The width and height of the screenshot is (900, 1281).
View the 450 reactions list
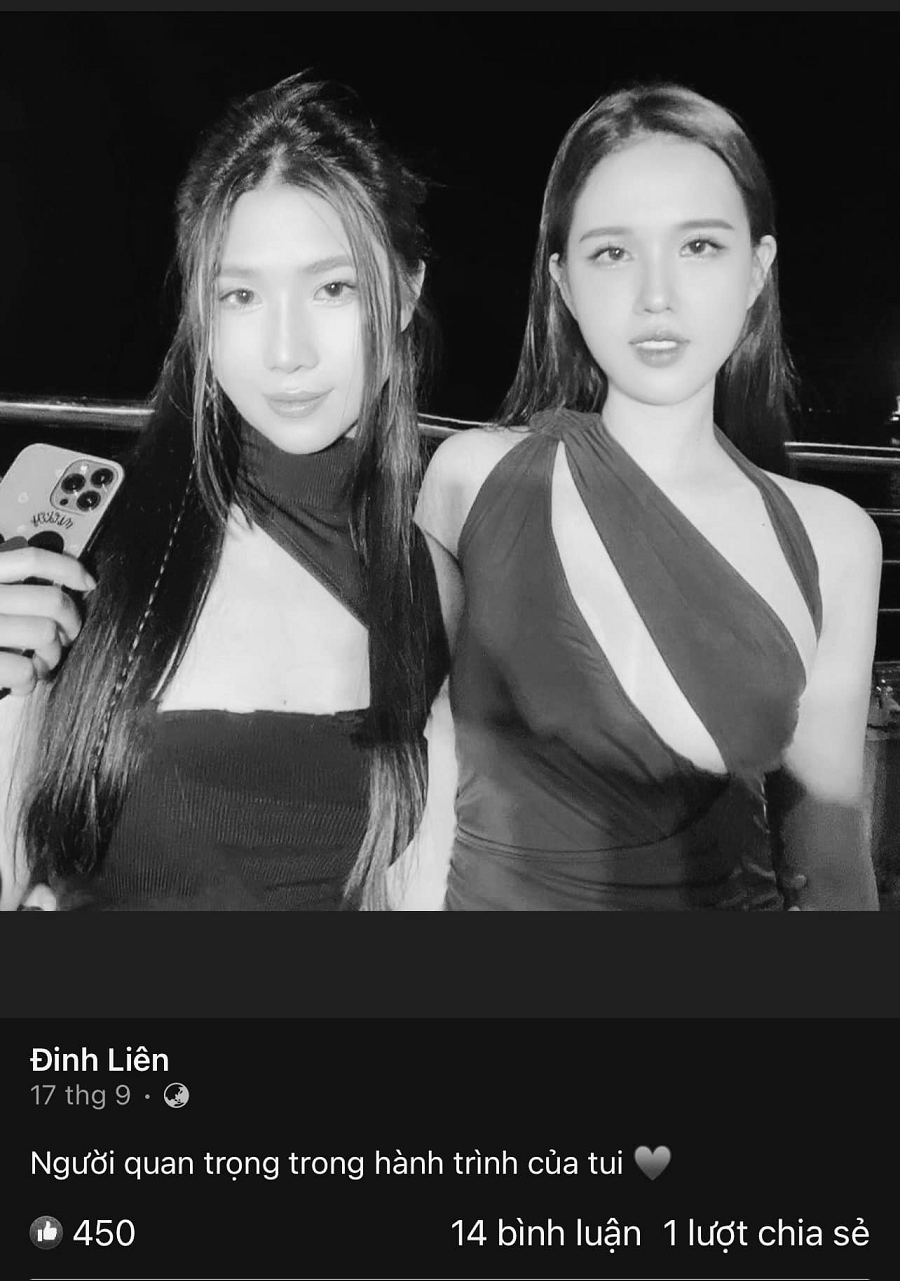point(84,1233)
